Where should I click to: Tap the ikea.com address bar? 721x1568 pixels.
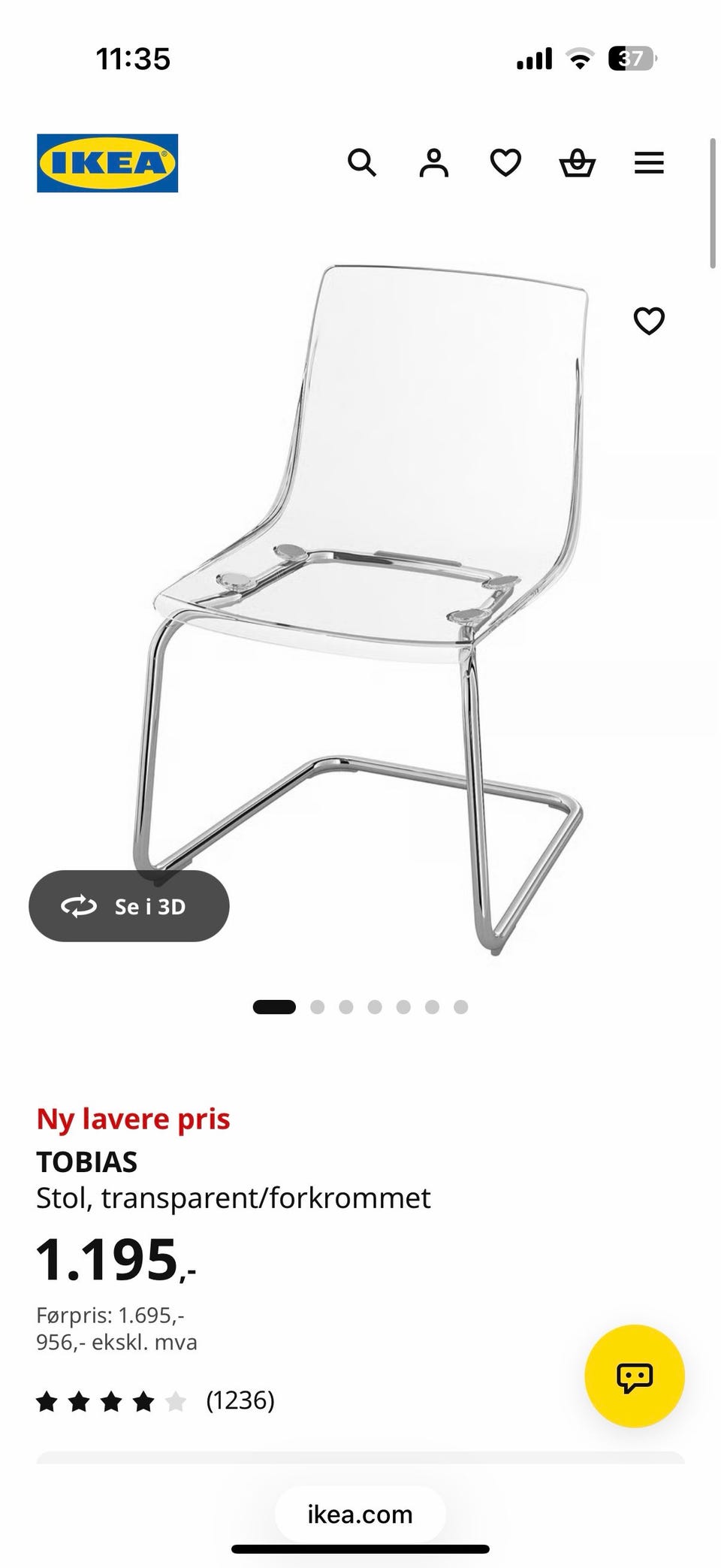click(x=360, y=1514)
